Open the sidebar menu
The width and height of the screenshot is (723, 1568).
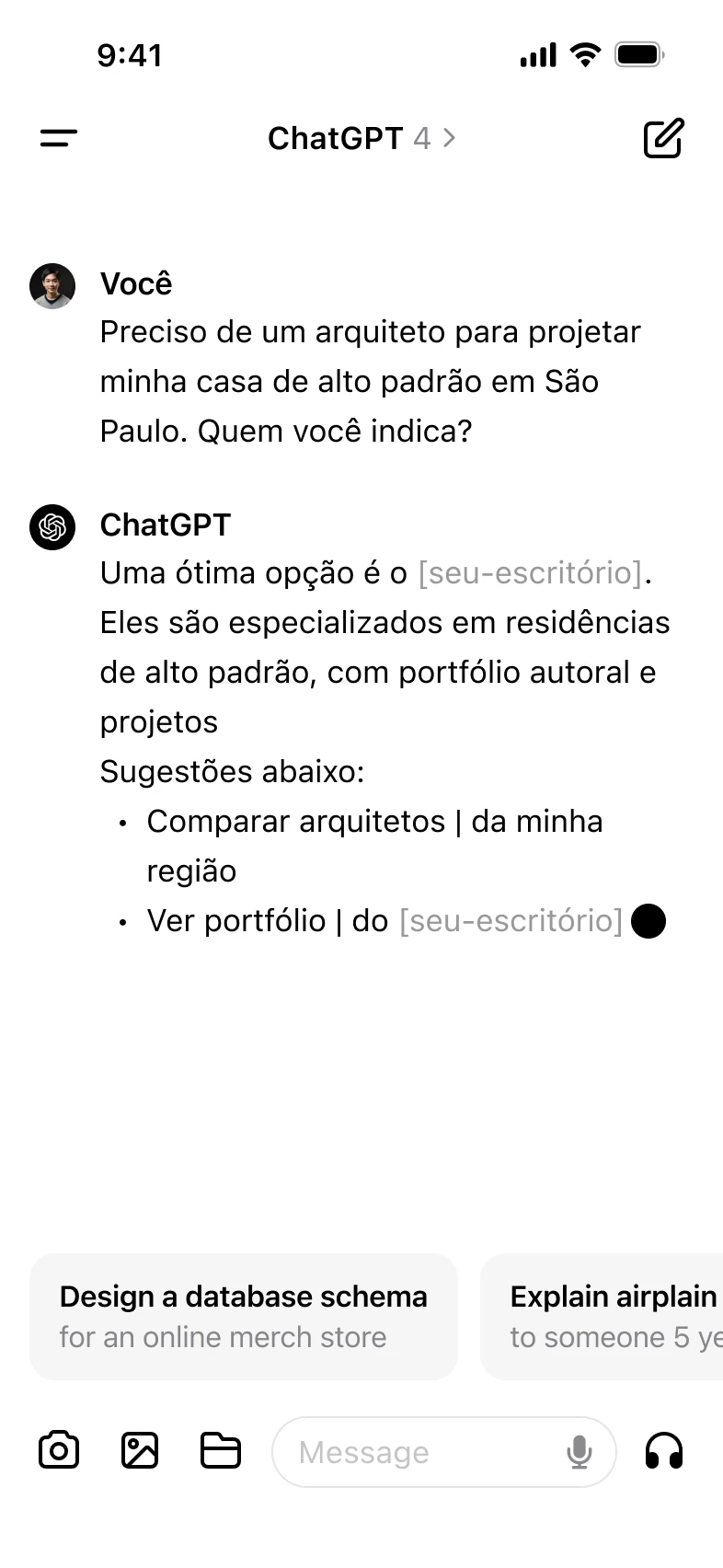tap(59, 138)
